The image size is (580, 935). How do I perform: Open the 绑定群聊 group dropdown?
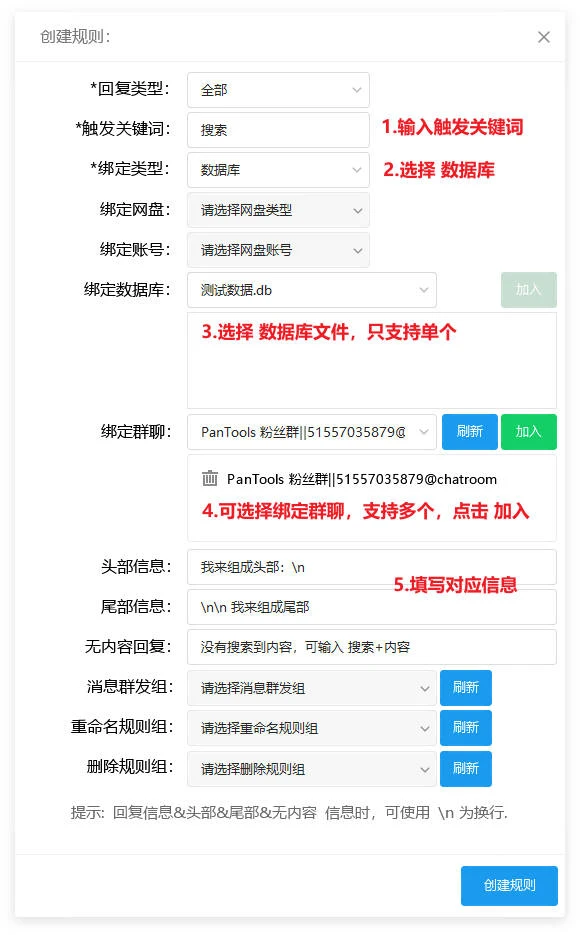[x=312, y=432]
